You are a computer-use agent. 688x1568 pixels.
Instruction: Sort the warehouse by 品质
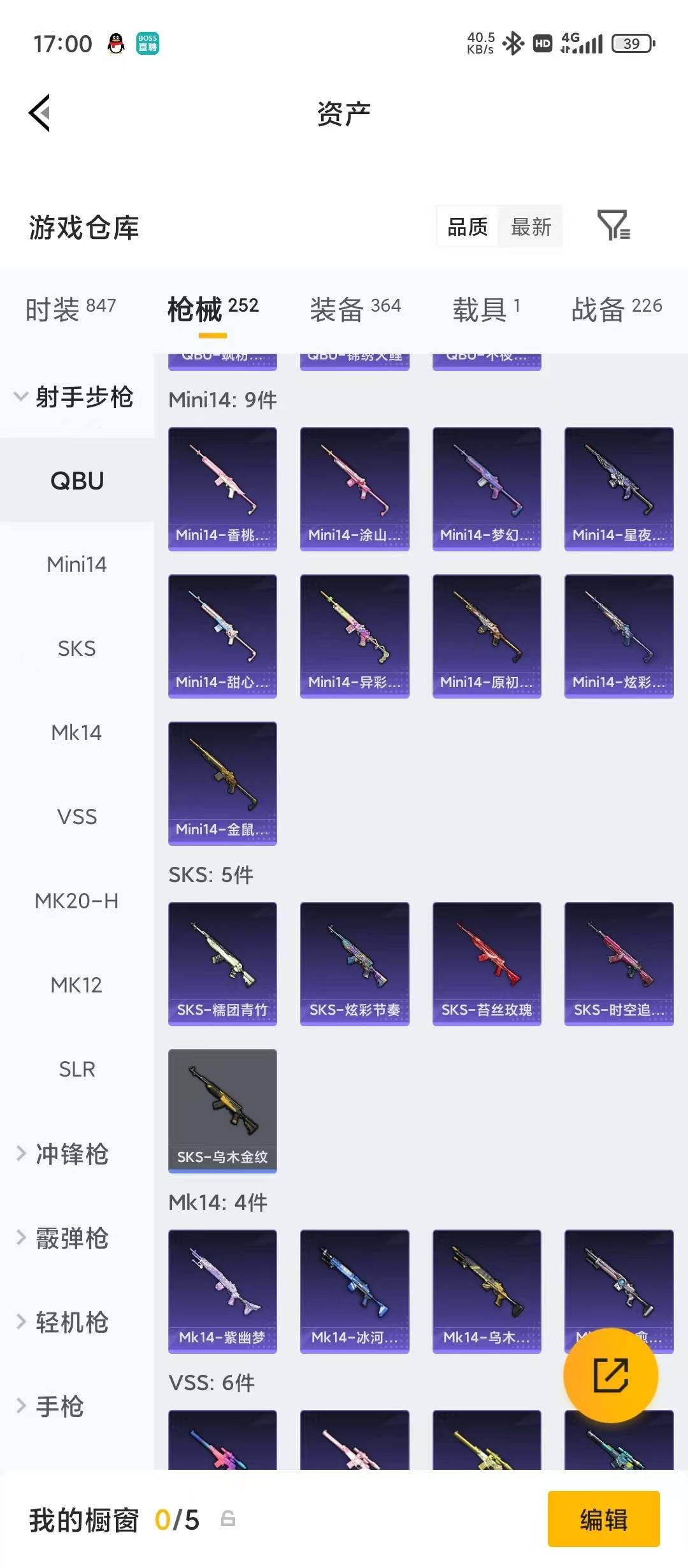coord(468,226)
